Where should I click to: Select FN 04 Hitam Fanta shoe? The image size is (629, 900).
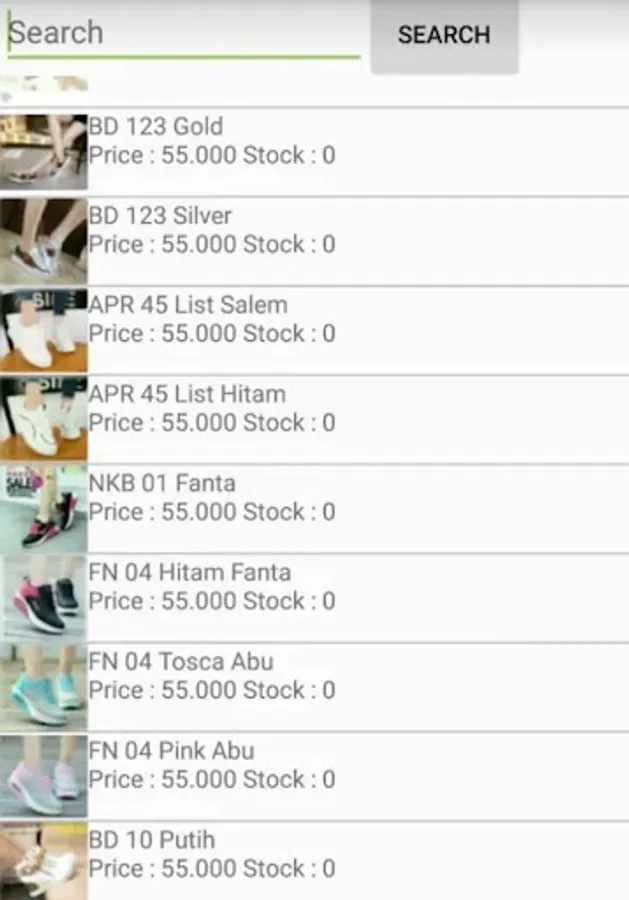tap(314, 586)
